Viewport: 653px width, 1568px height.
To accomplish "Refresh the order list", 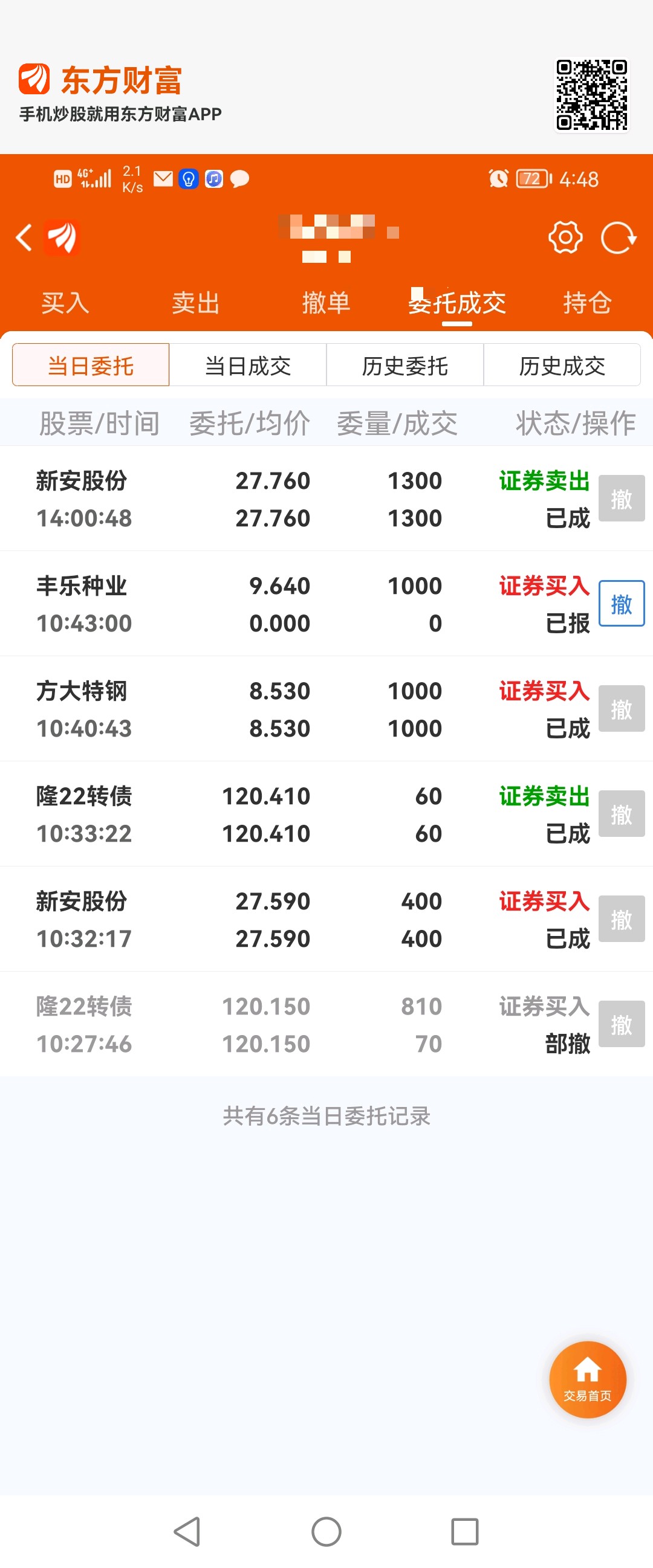I will pyautogui.click(x=619, y=237).
